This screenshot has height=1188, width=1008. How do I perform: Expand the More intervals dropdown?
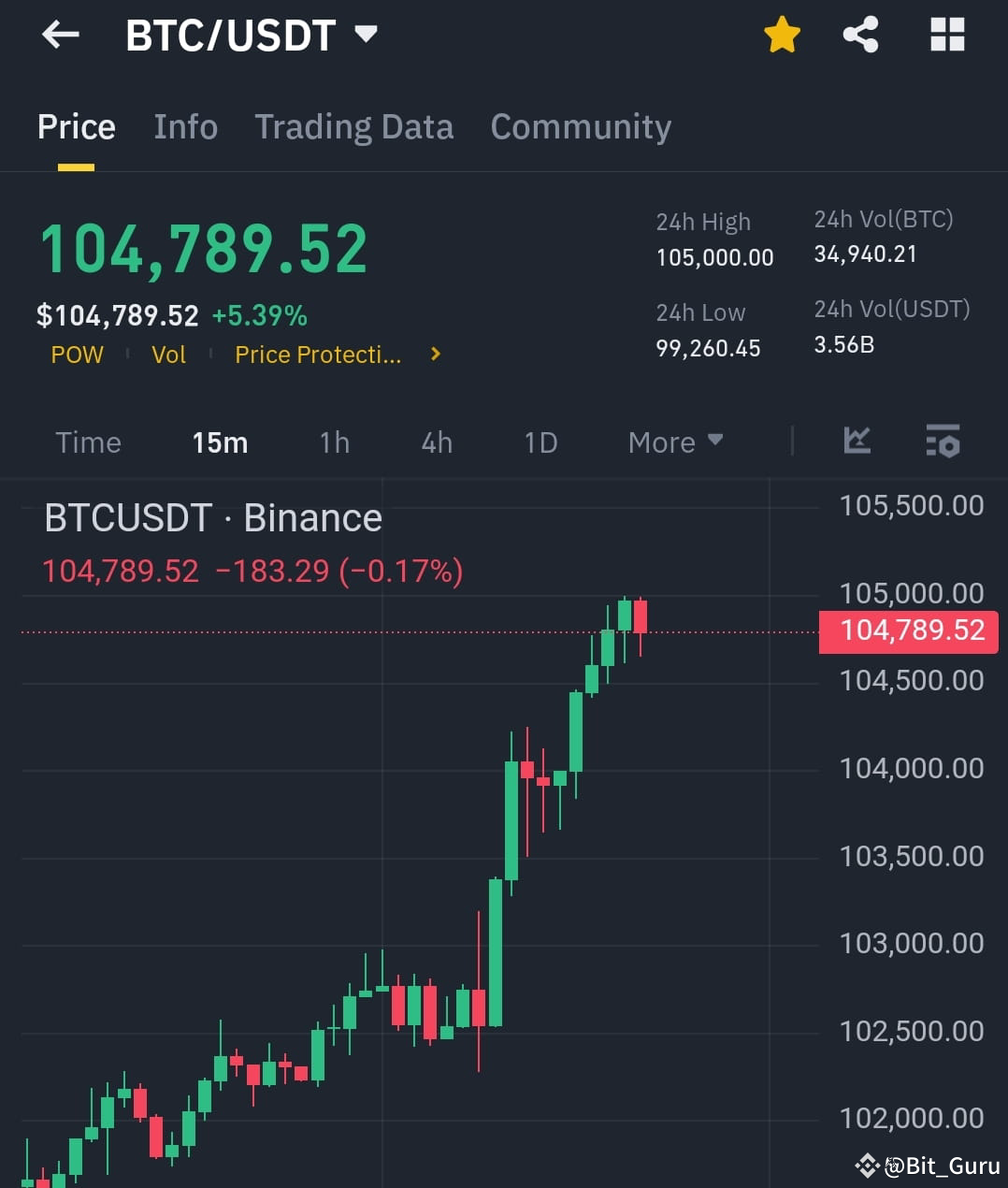(x=674, y=442)
